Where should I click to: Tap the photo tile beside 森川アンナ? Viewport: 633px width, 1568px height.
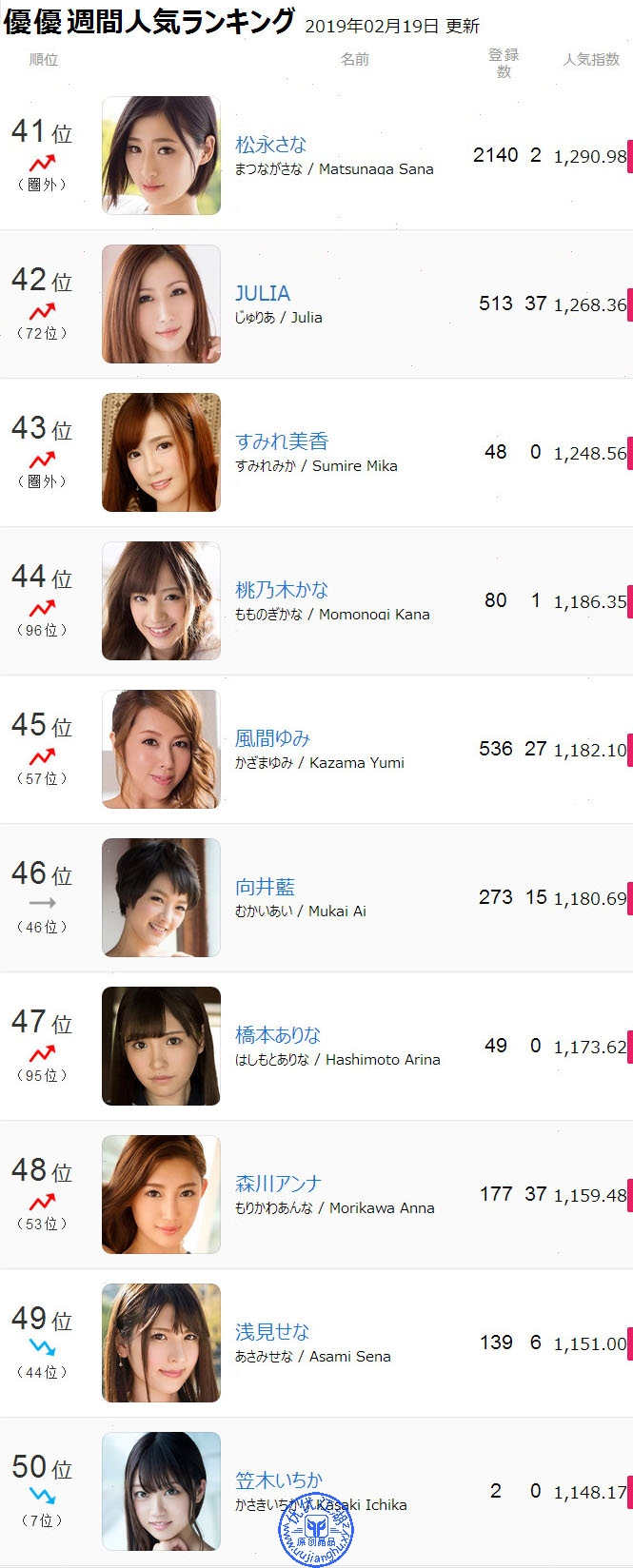(x=161, y=1195)
